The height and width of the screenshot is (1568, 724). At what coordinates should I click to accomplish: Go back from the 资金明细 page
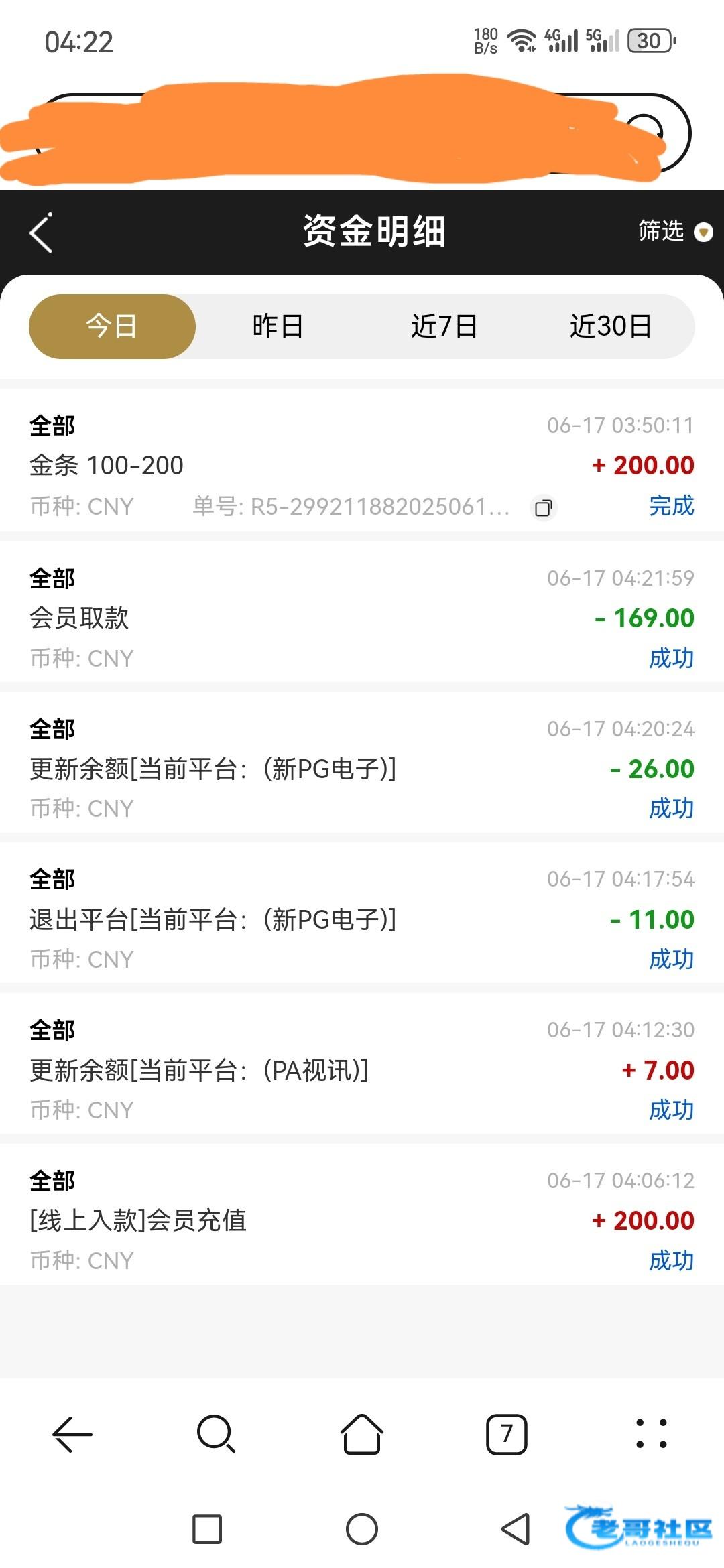(42, 233)
